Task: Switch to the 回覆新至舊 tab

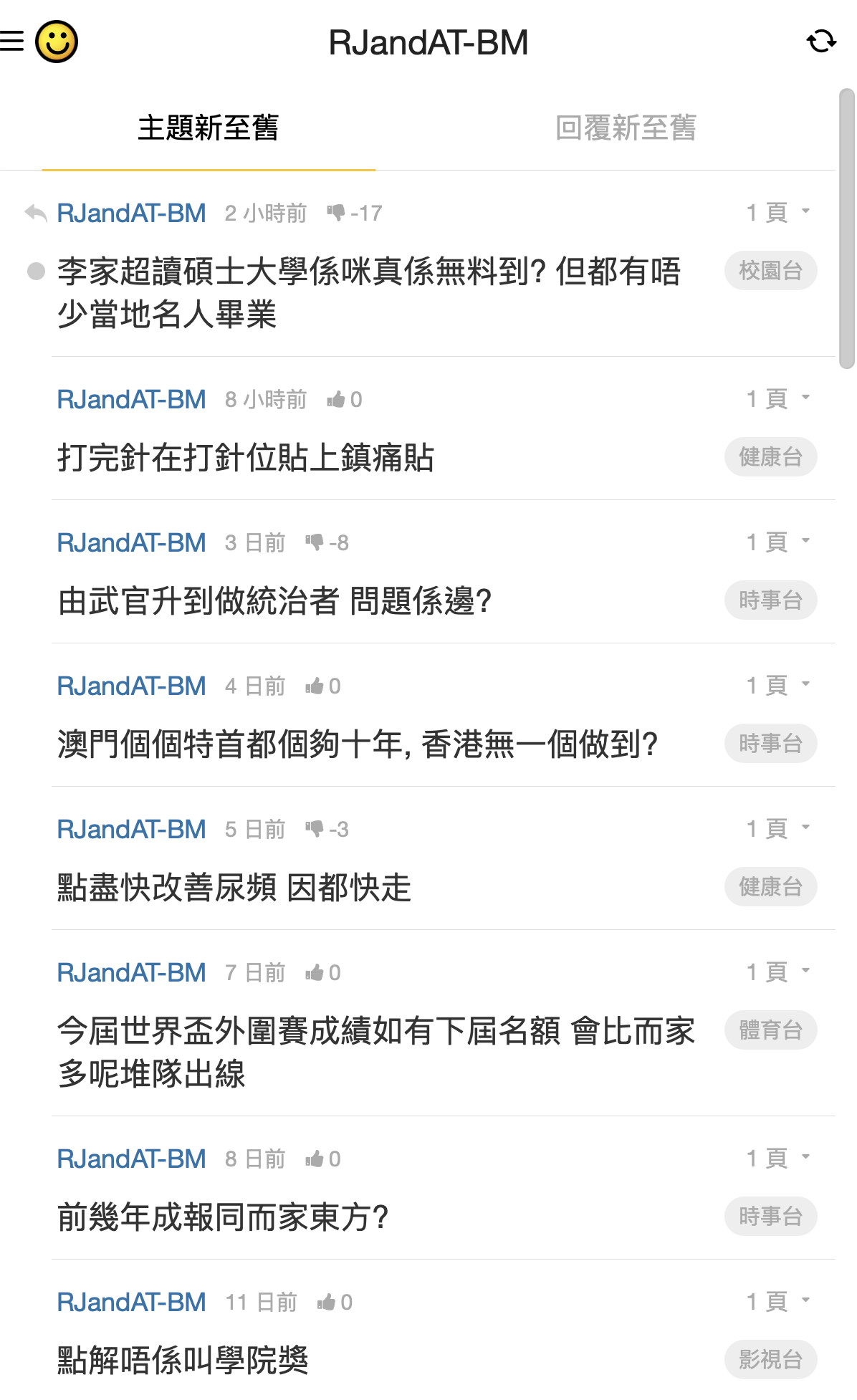Action: click(x=626, y=128)
